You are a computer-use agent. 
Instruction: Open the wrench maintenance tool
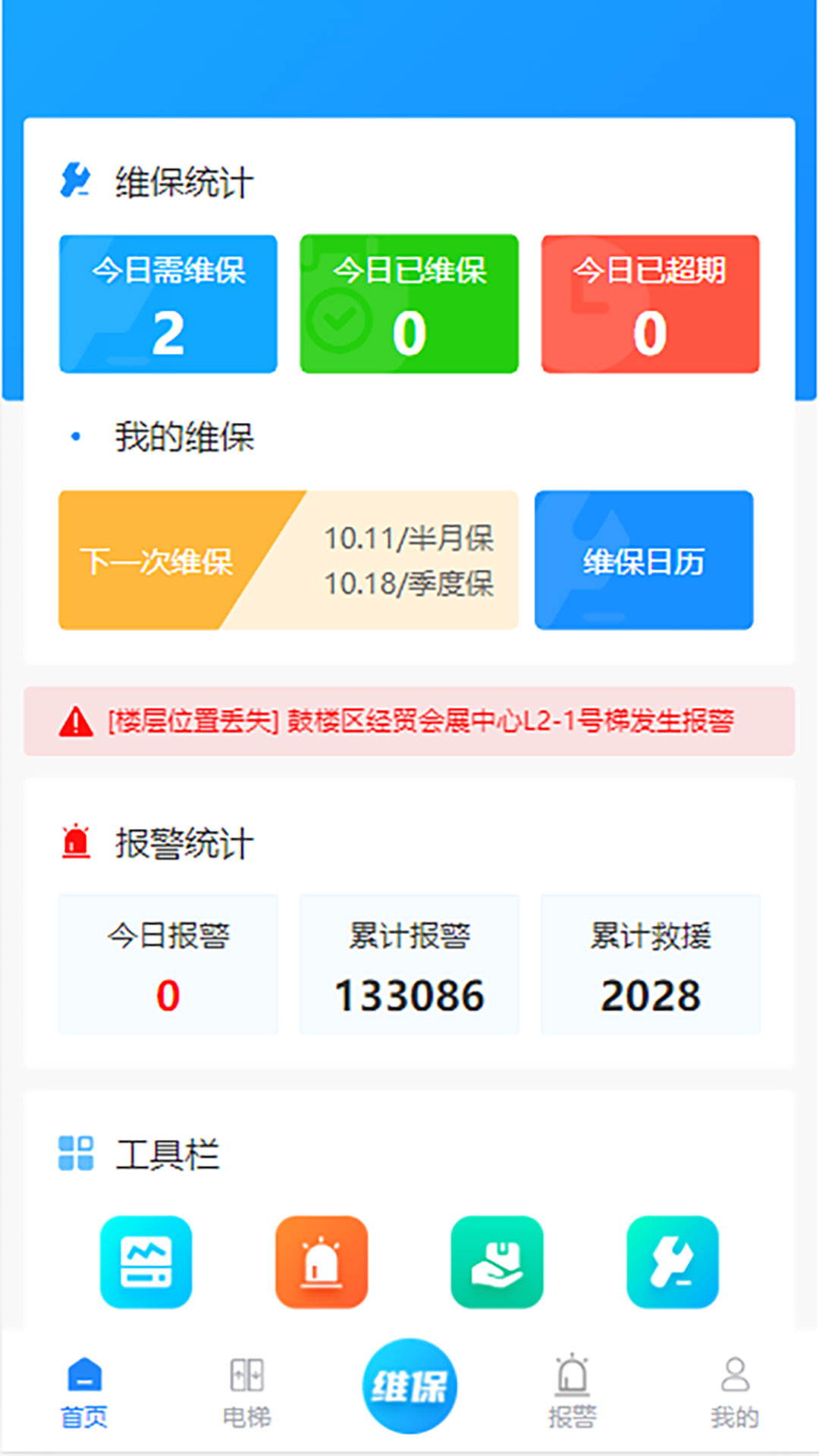(673, 1262)
